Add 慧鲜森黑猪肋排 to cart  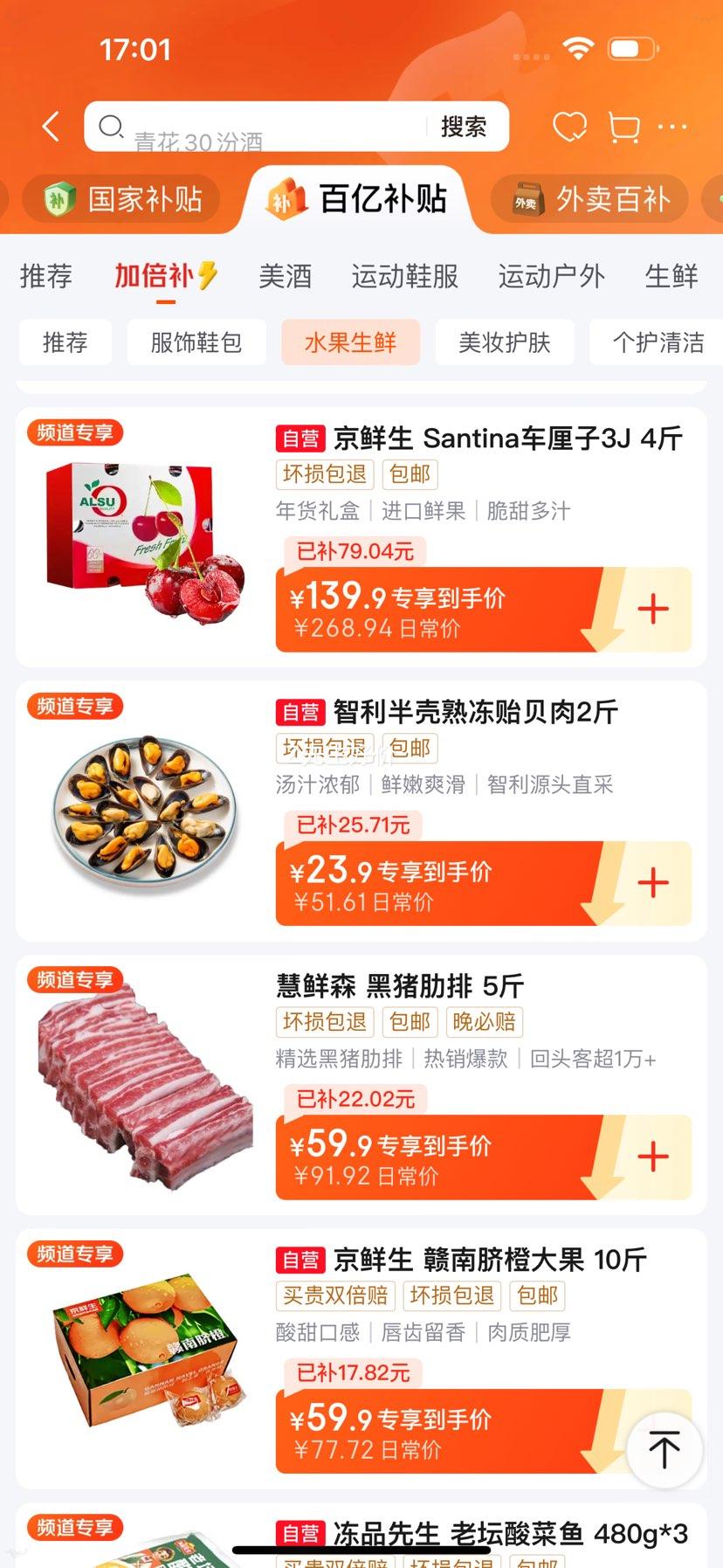tap(653, 1157)
